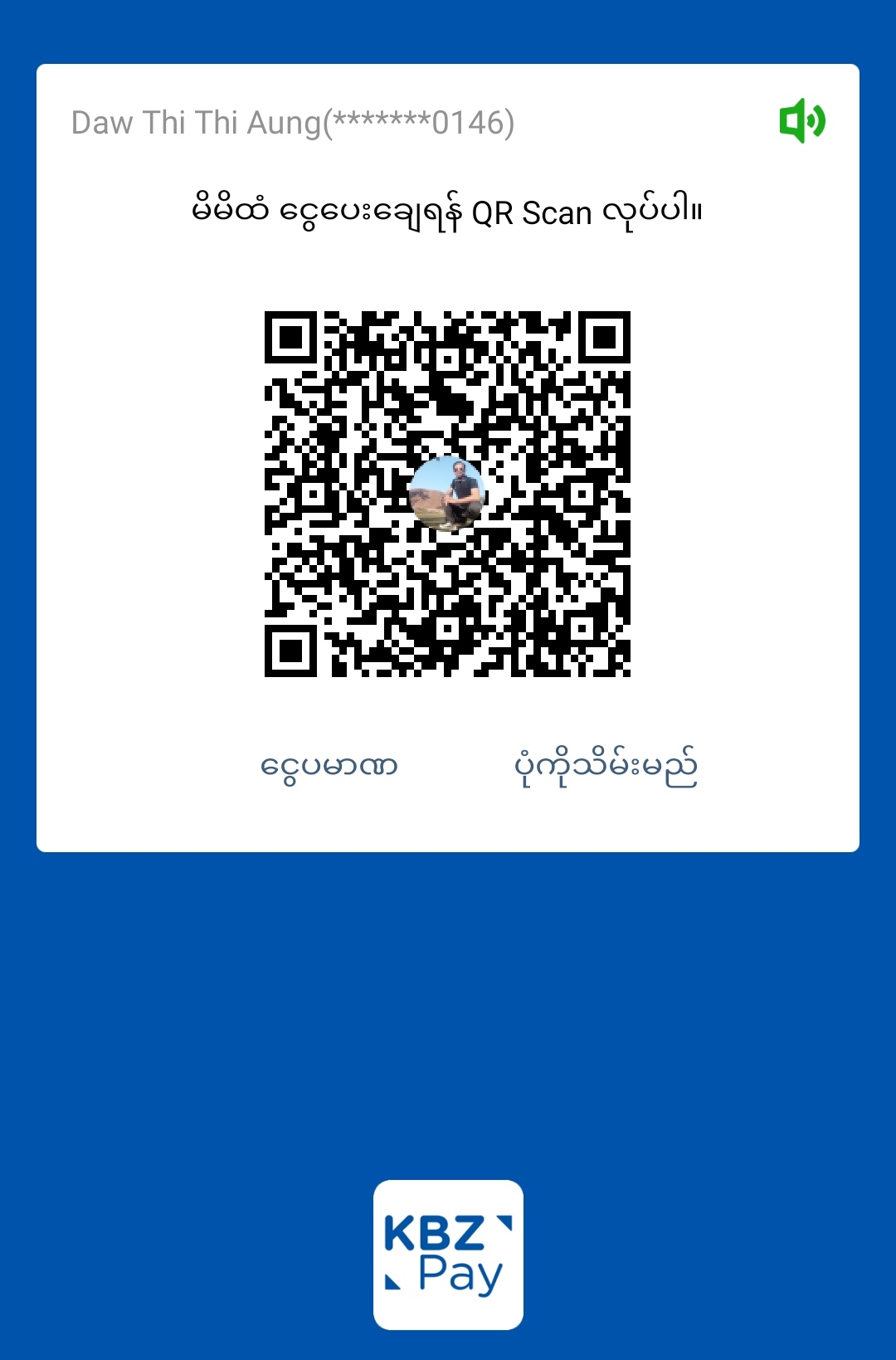Toggle the green speaker sound icon
The height and width of the screenshot is (1360, 896).
tap(801, 121)
